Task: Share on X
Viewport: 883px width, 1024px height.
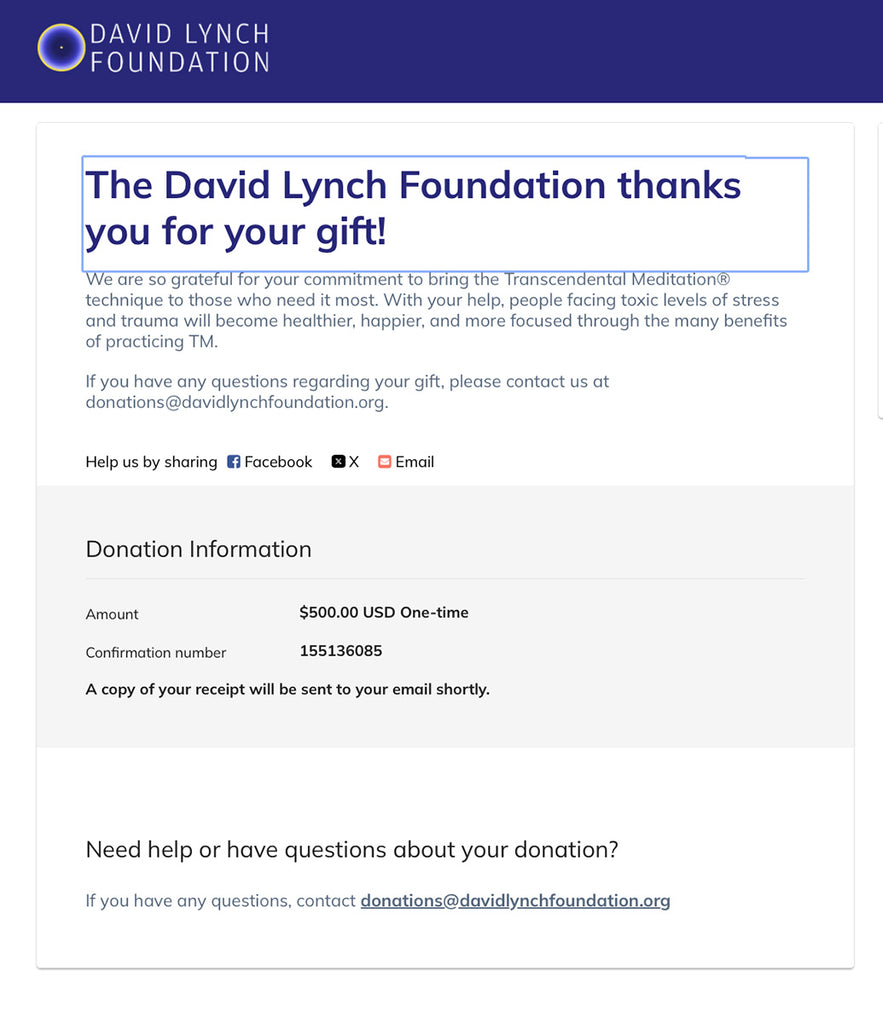Action: pos(345,462)
